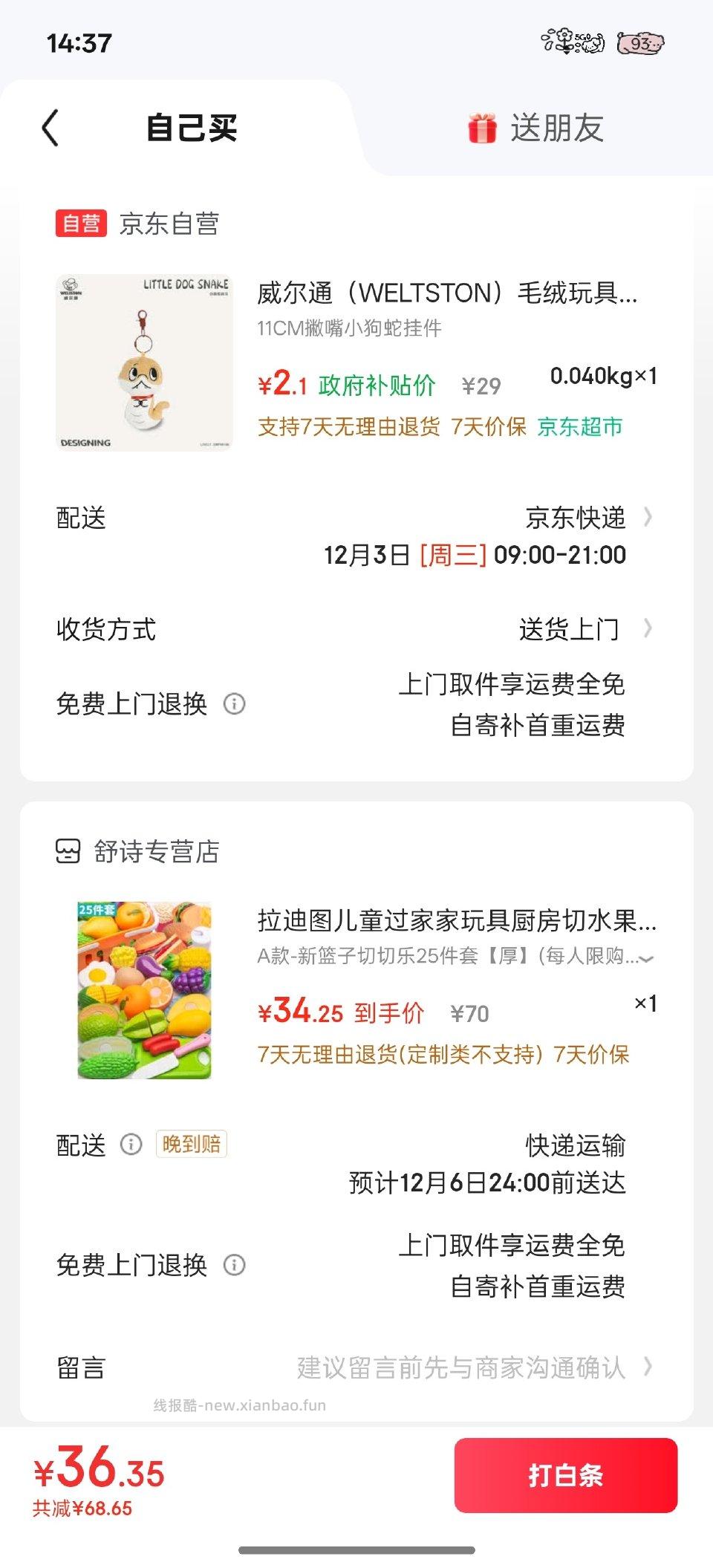
Task: Tap the gift icon beside 送朋友
Action: [x=483, y=128]
